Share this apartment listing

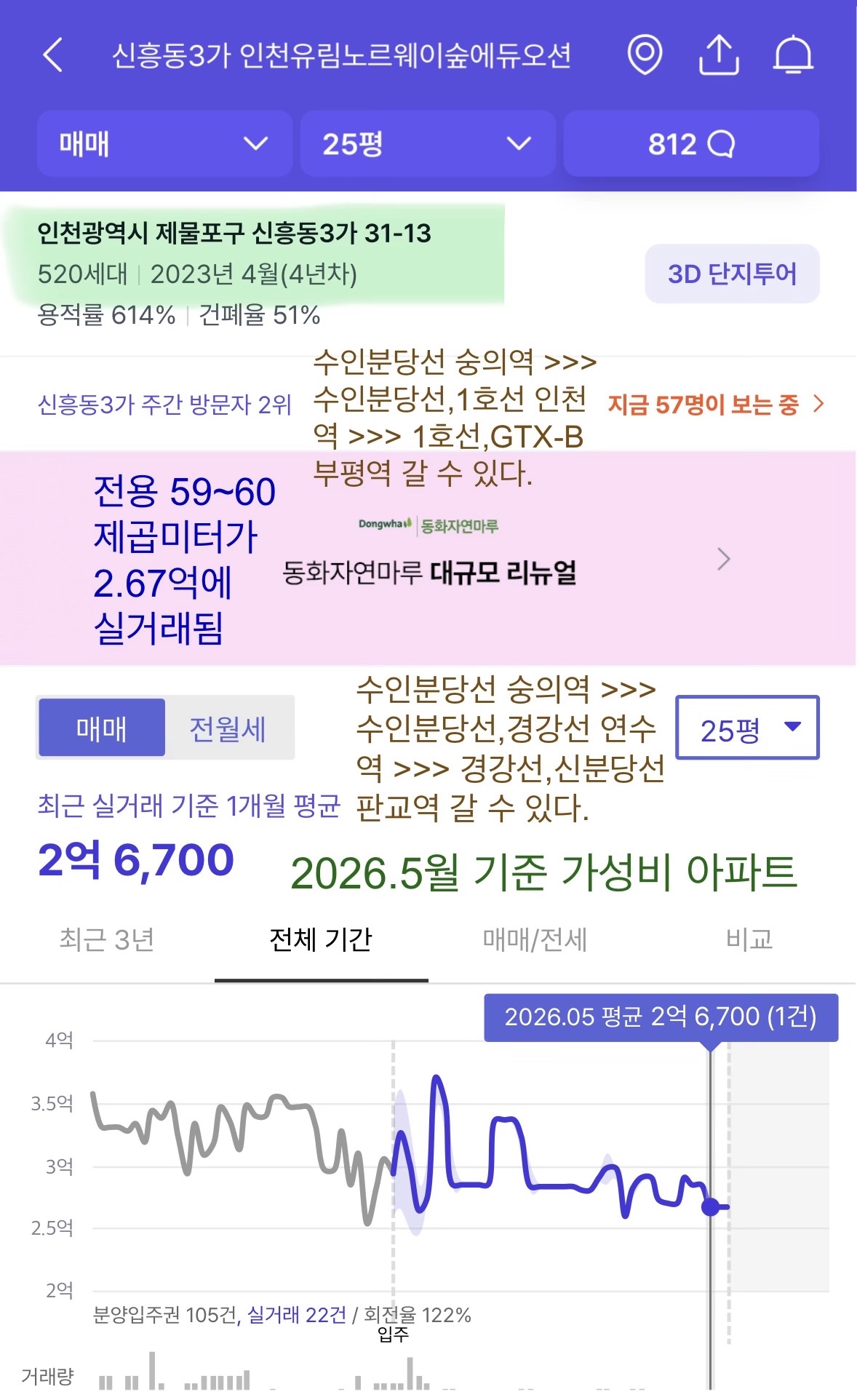719,55
